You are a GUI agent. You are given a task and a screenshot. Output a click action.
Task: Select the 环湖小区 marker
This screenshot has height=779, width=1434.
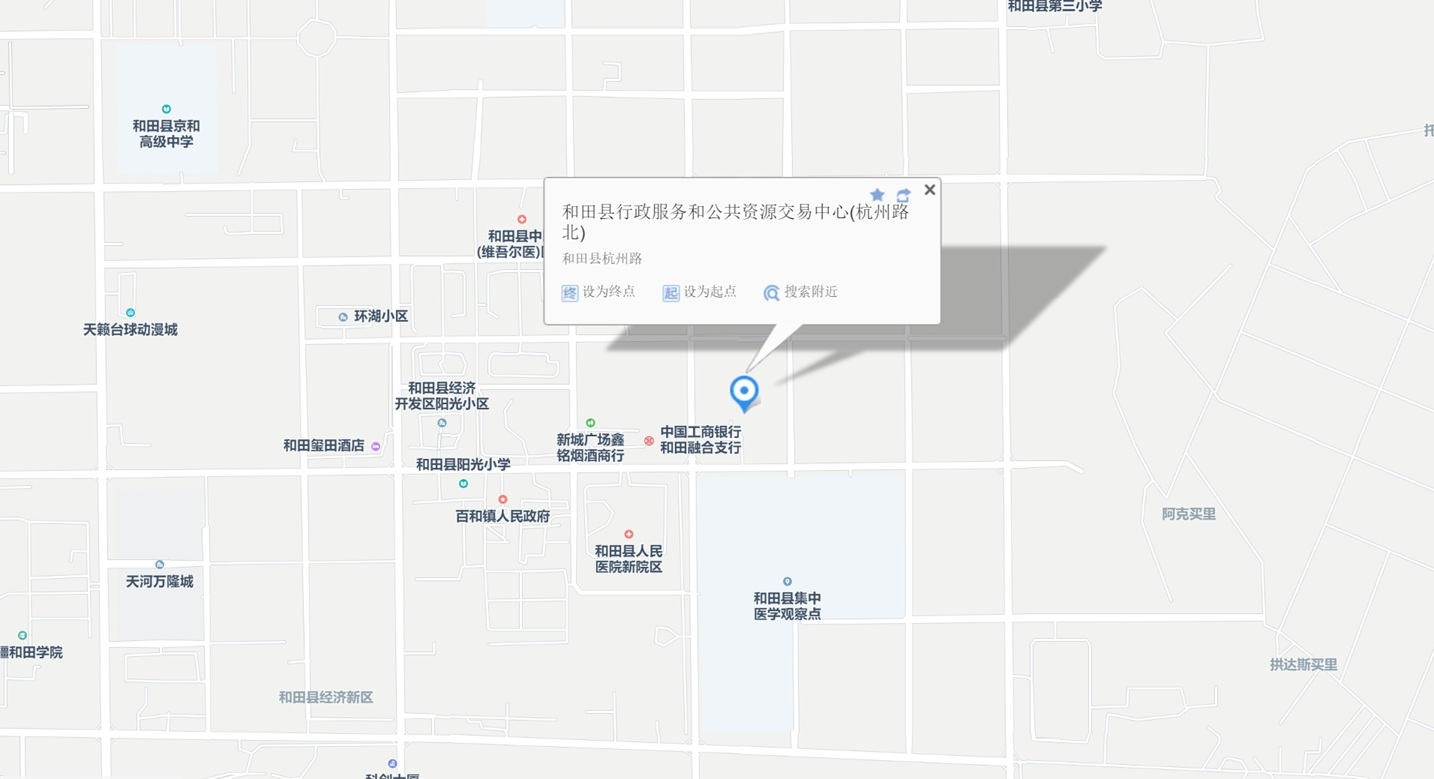343,317
